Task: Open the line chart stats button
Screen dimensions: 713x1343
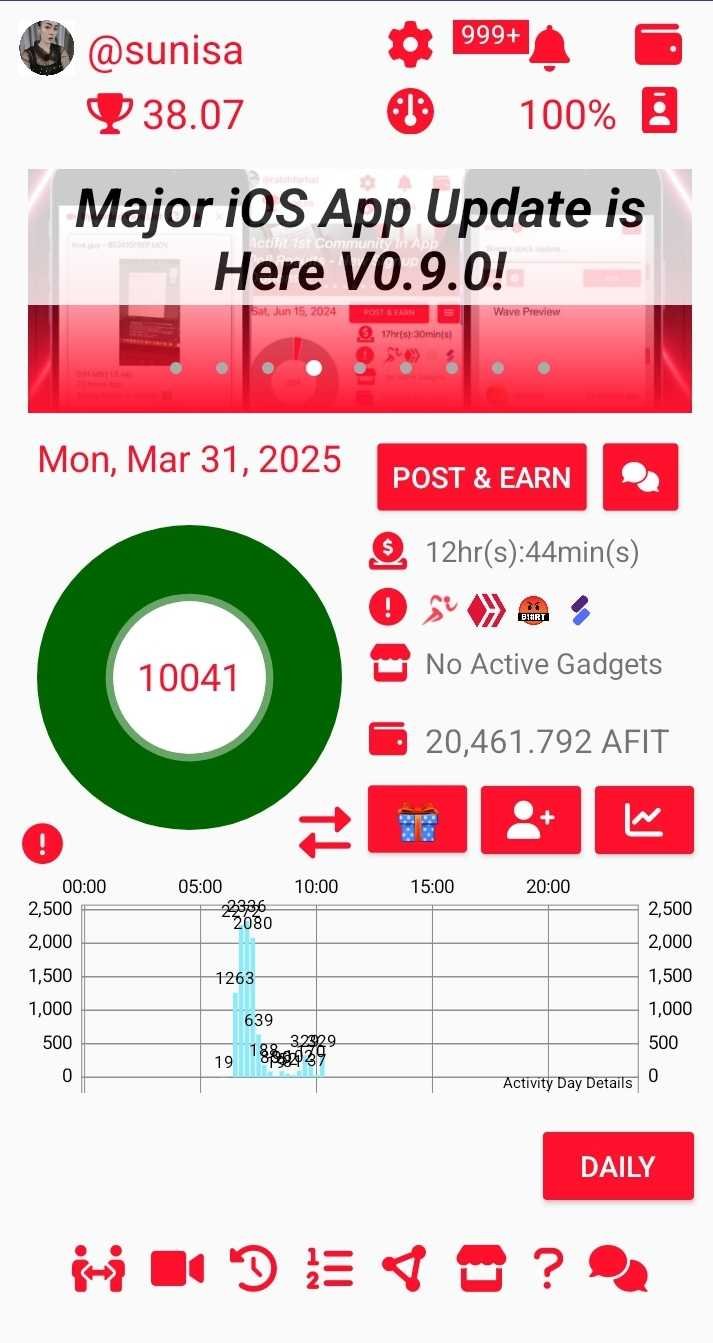Action: [x=644, y=819]
